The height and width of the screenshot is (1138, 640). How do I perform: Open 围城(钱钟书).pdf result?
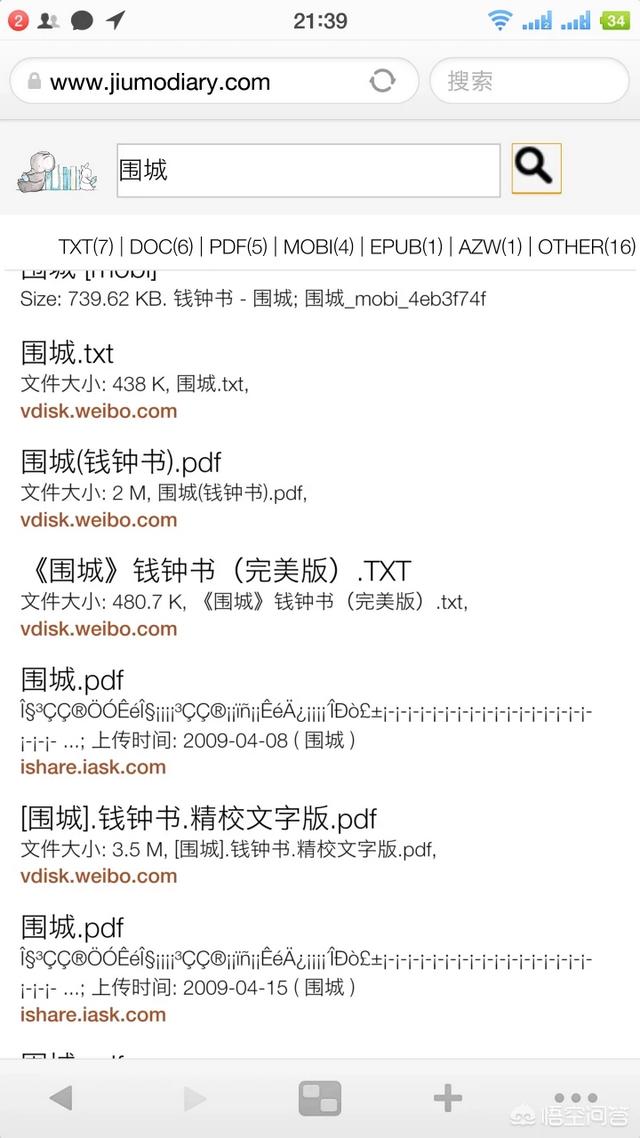pos(121,462)
